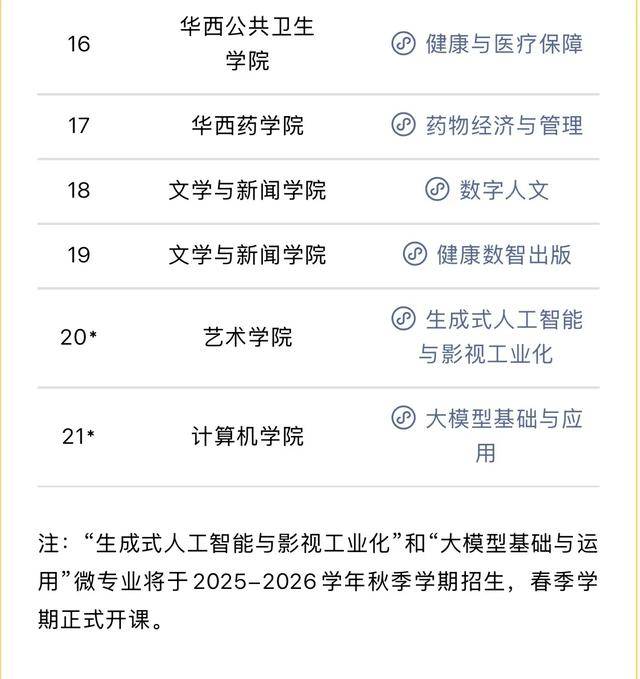Open the 健康与医疗保障 mini-program link
Screen dimensions: 640x679
[x=503, y=44]
